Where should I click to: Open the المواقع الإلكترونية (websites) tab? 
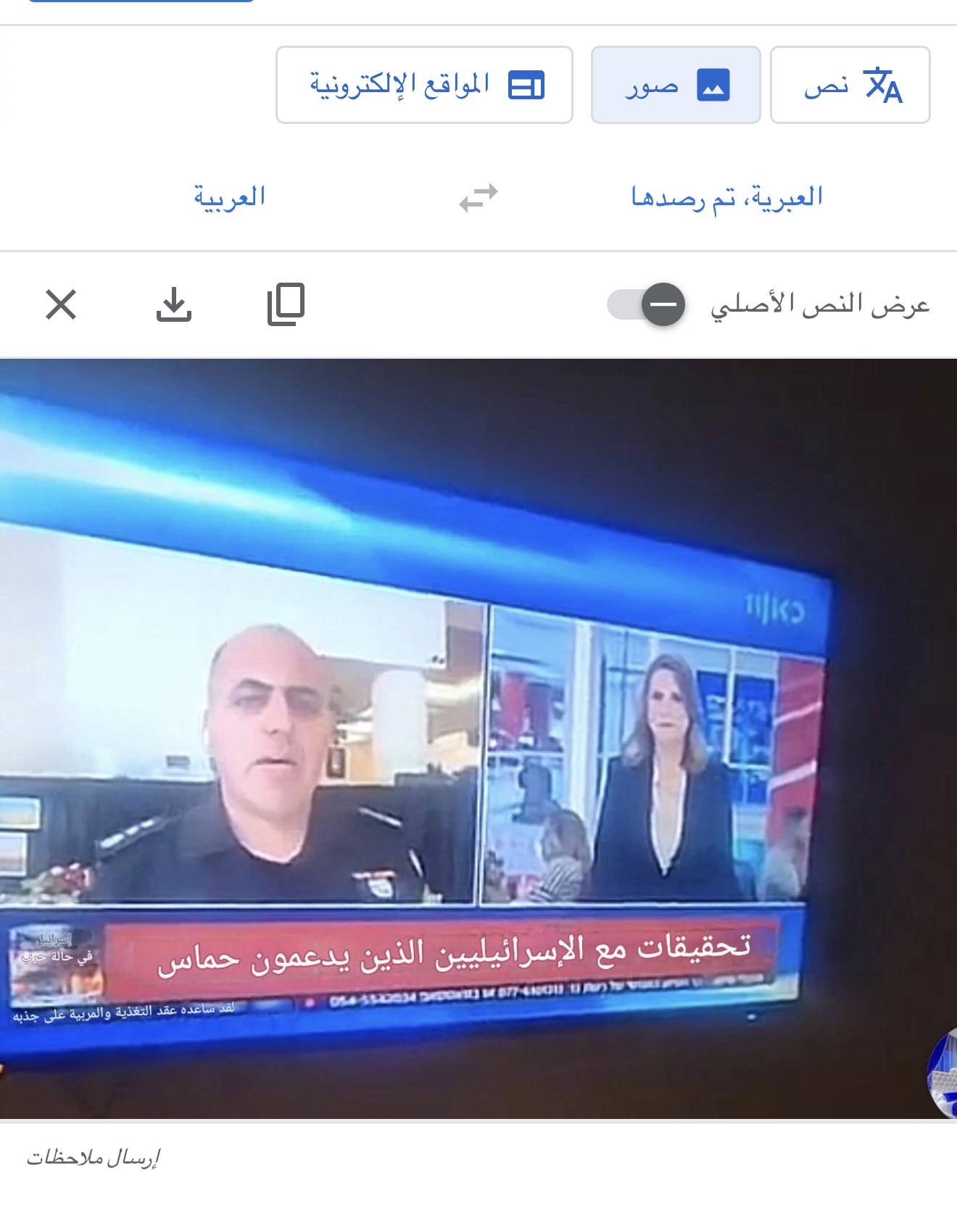click(x=424, y=86)
